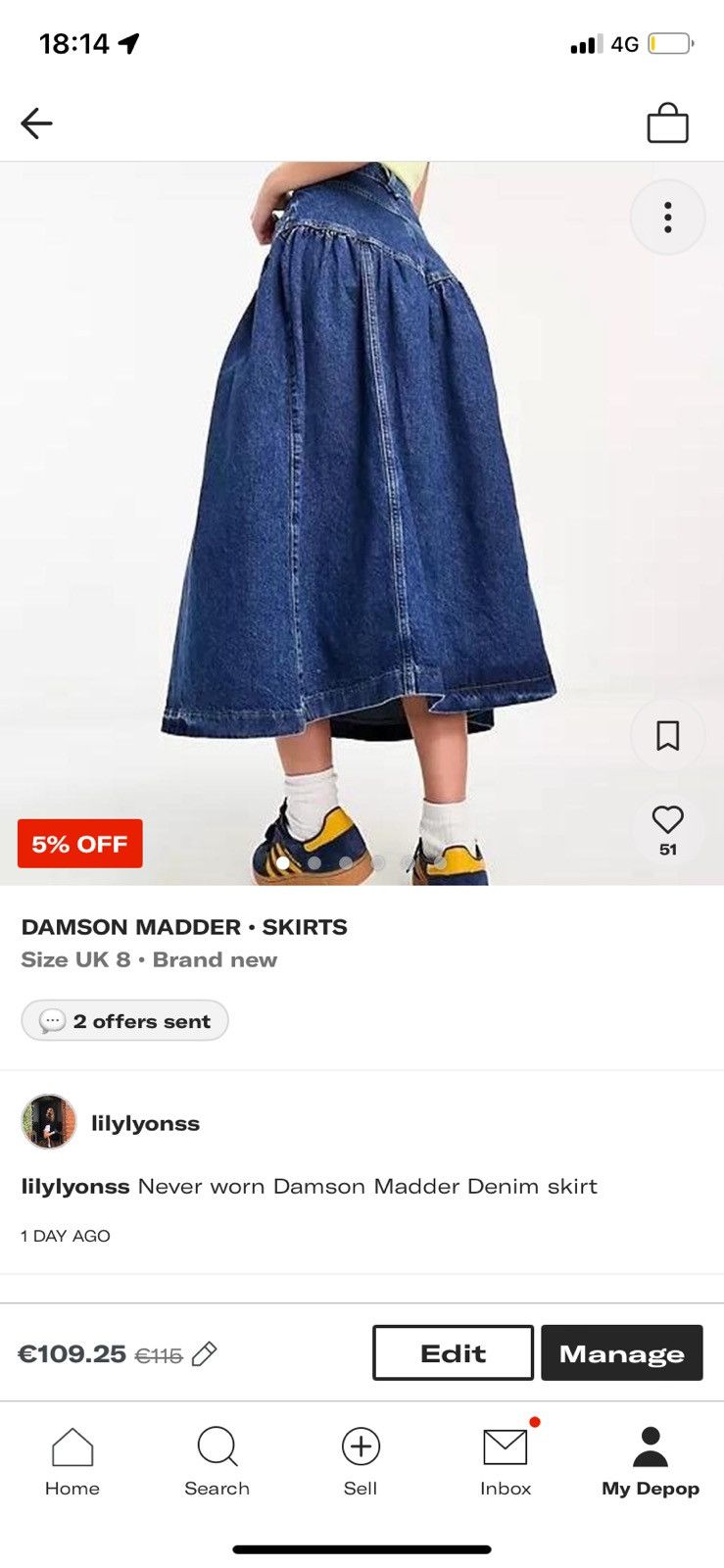Screen dimensions: 724x1568
Task: Switch to the Home tab
Action: tap(72, 1461)
